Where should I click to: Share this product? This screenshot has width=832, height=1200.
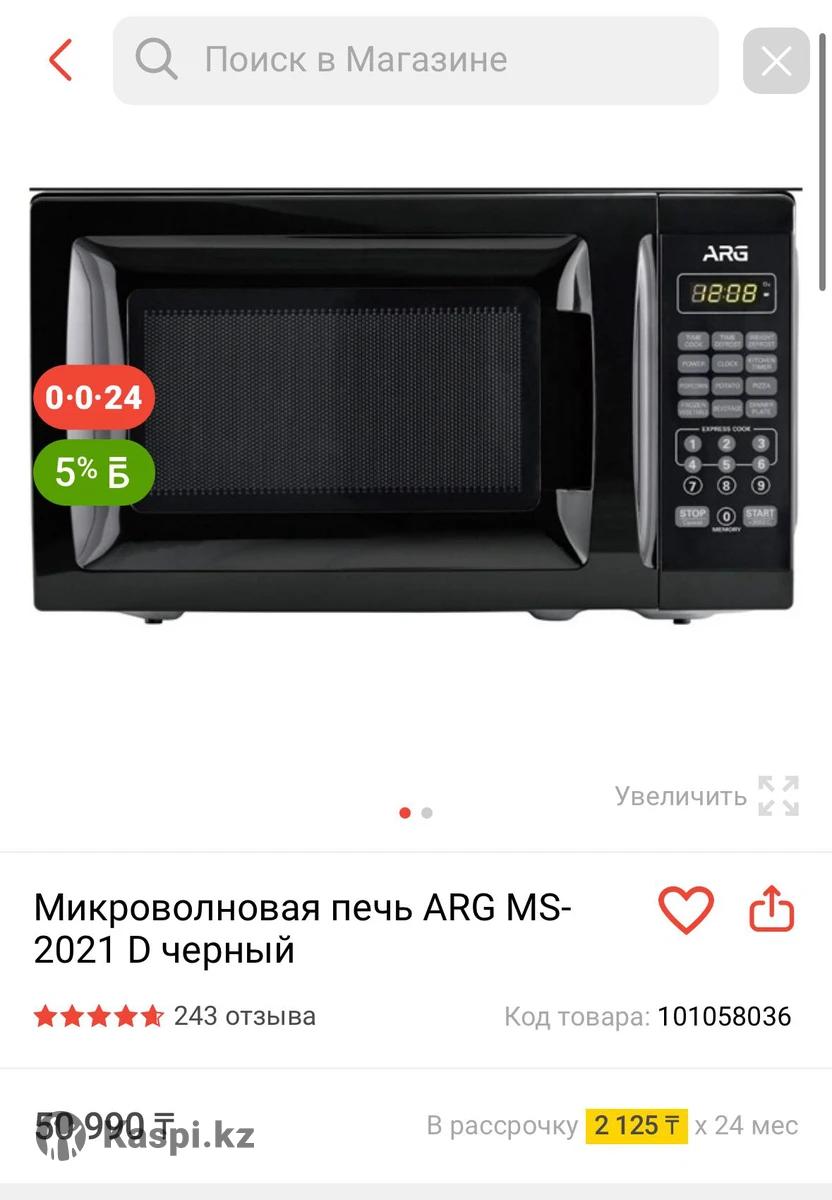tap(771, 910)
